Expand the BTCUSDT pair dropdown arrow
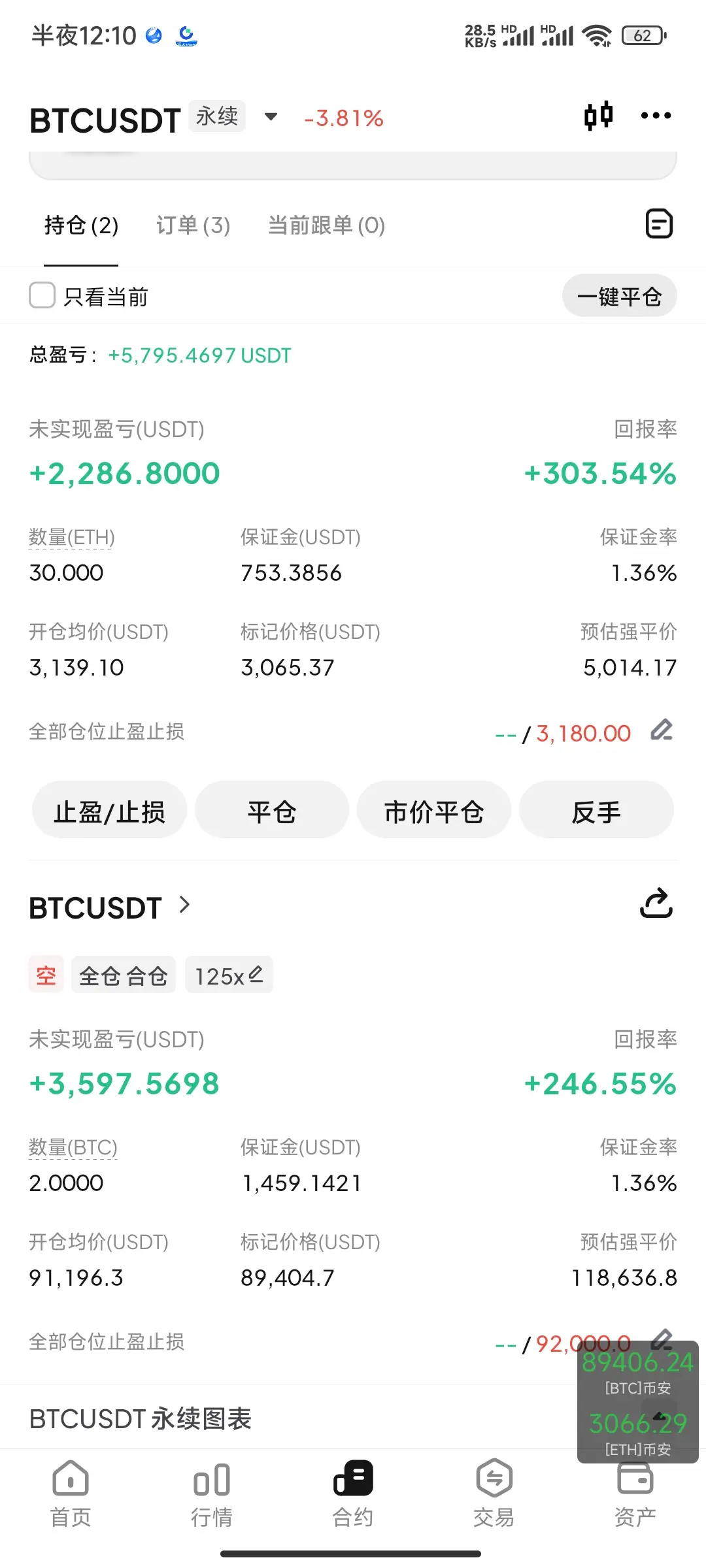This screenshot has width=706, height=1568. click(271, 117)
